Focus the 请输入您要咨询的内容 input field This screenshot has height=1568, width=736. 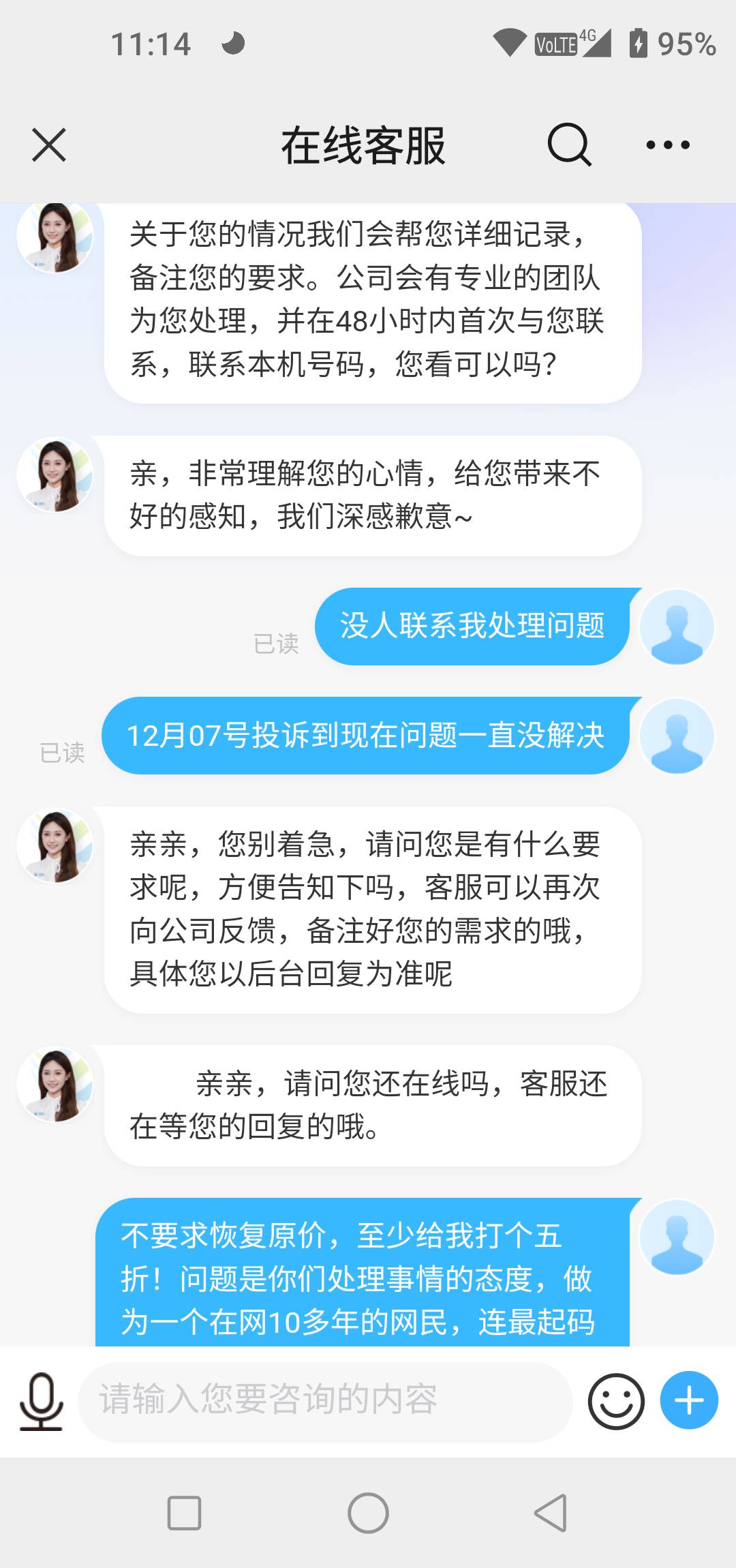[x=324, y=1401]
